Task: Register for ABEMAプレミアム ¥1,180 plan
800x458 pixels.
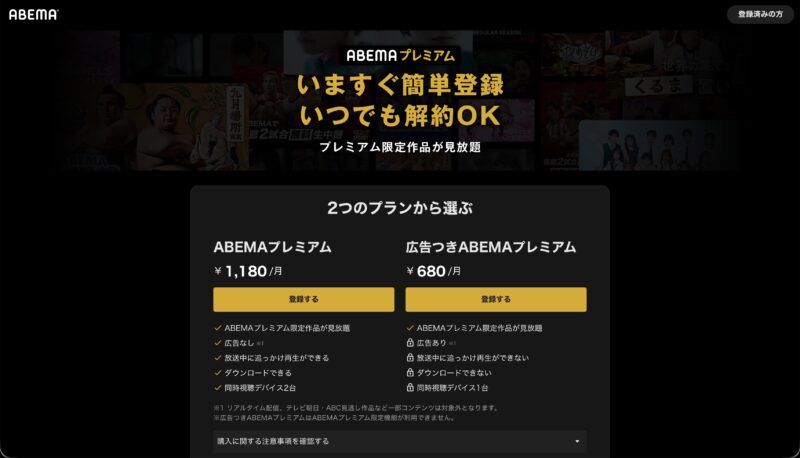Action: click(303, 299)
